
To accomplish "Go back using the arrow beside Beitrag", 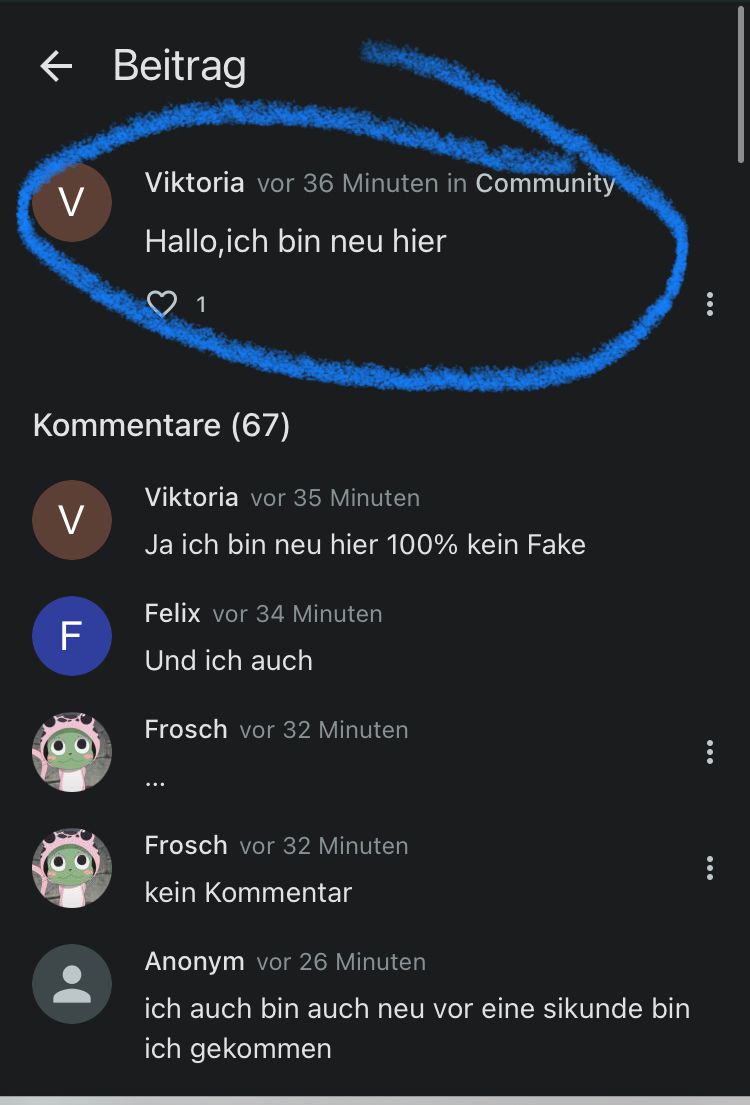I will click(56, 67).
